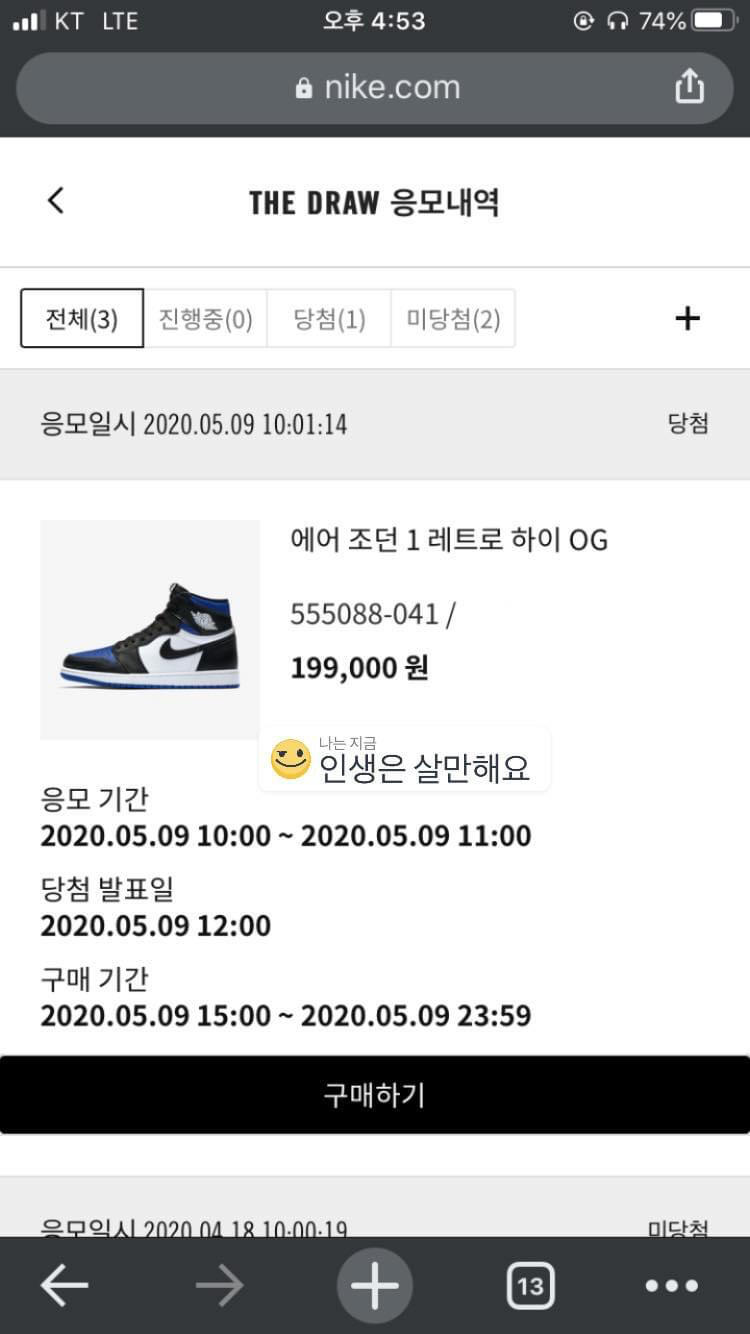Screen dimensions: 750x1334
Task: Show the 당첨(1) entries
Action: click(329, 319)
